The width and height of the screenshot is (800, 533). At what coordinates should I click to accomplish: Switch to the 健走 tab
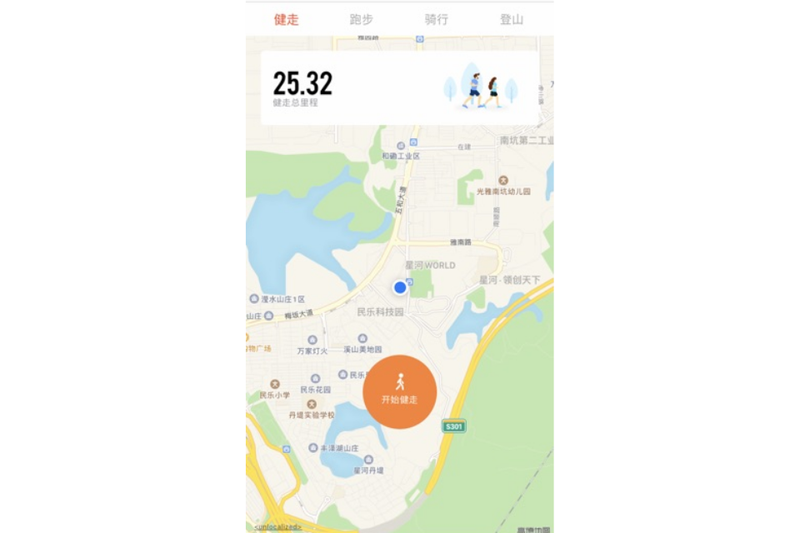coord(286,19)
